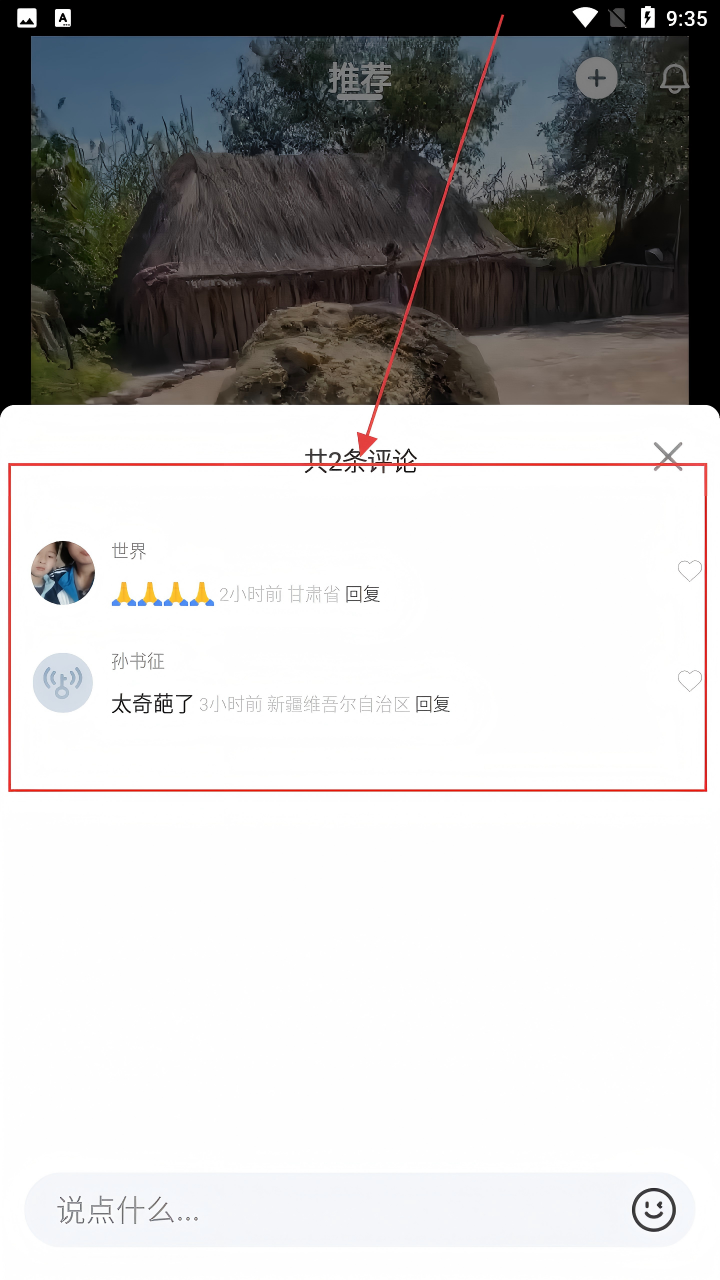Open the emoji picker

pos(653,1210)
